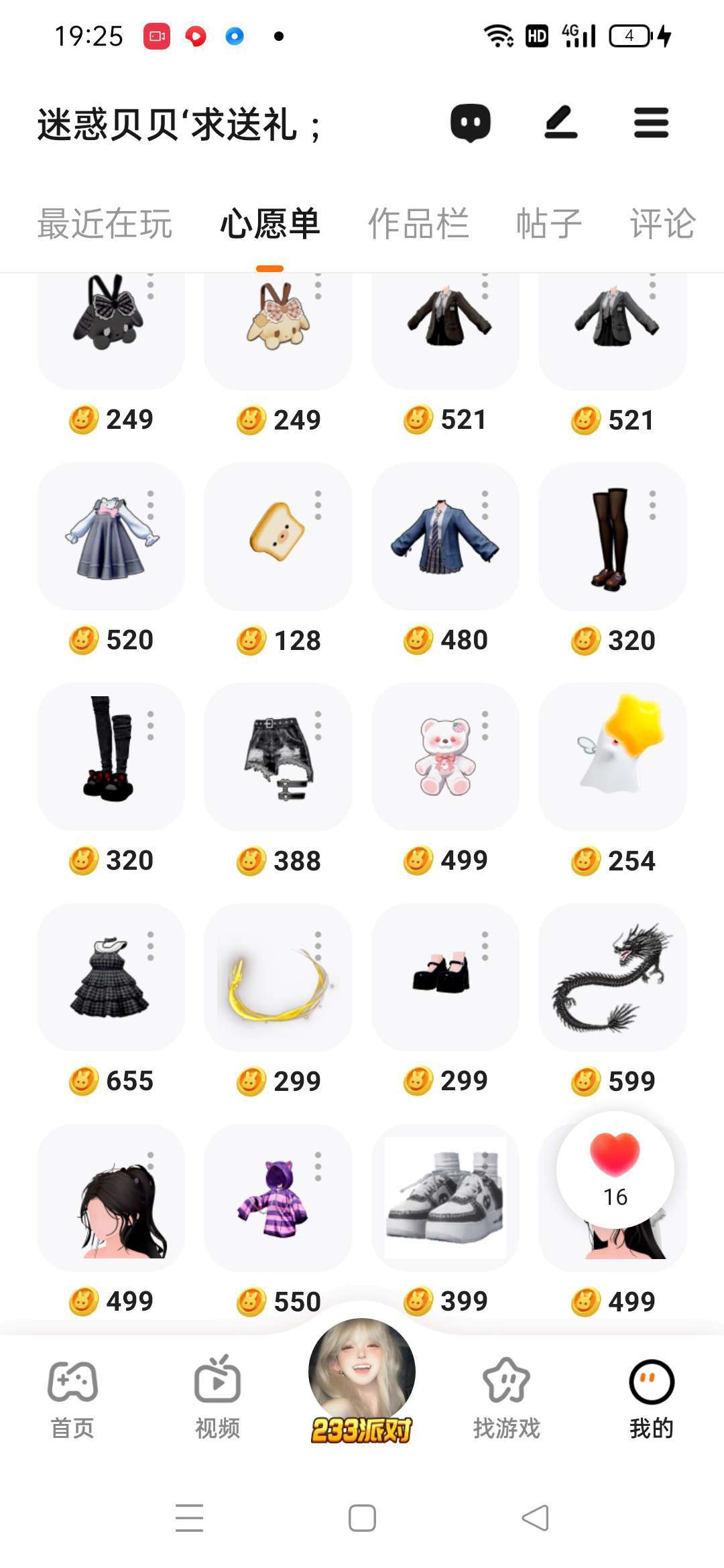This screenshot has width=724, height=1568.
Task: Open the 视频 video tab
Action: point(217,1397)
